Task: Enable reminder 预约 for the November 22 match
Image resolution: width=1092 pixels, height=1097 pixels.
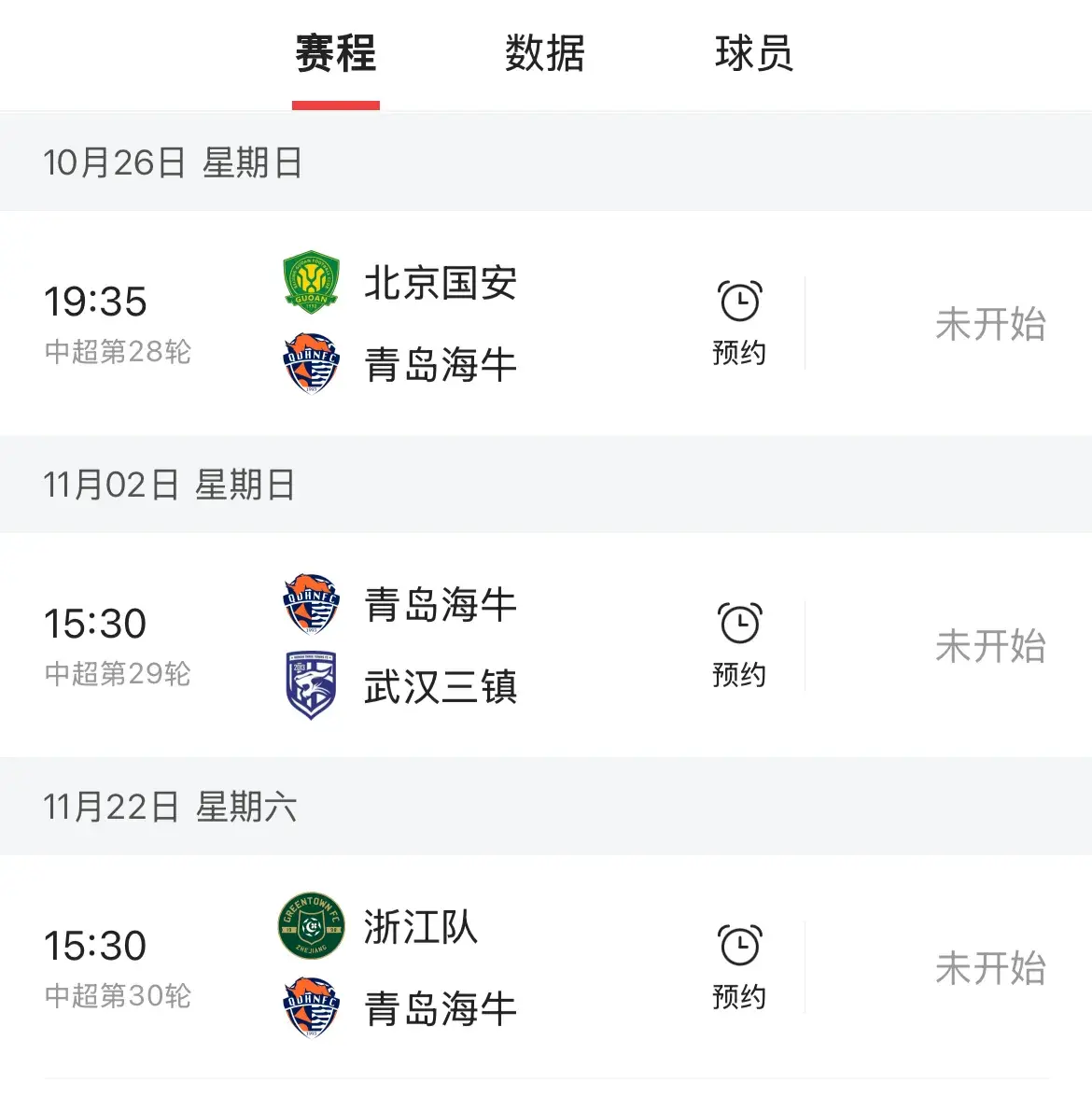Action: pyautogui.click(x=740, y=996)
